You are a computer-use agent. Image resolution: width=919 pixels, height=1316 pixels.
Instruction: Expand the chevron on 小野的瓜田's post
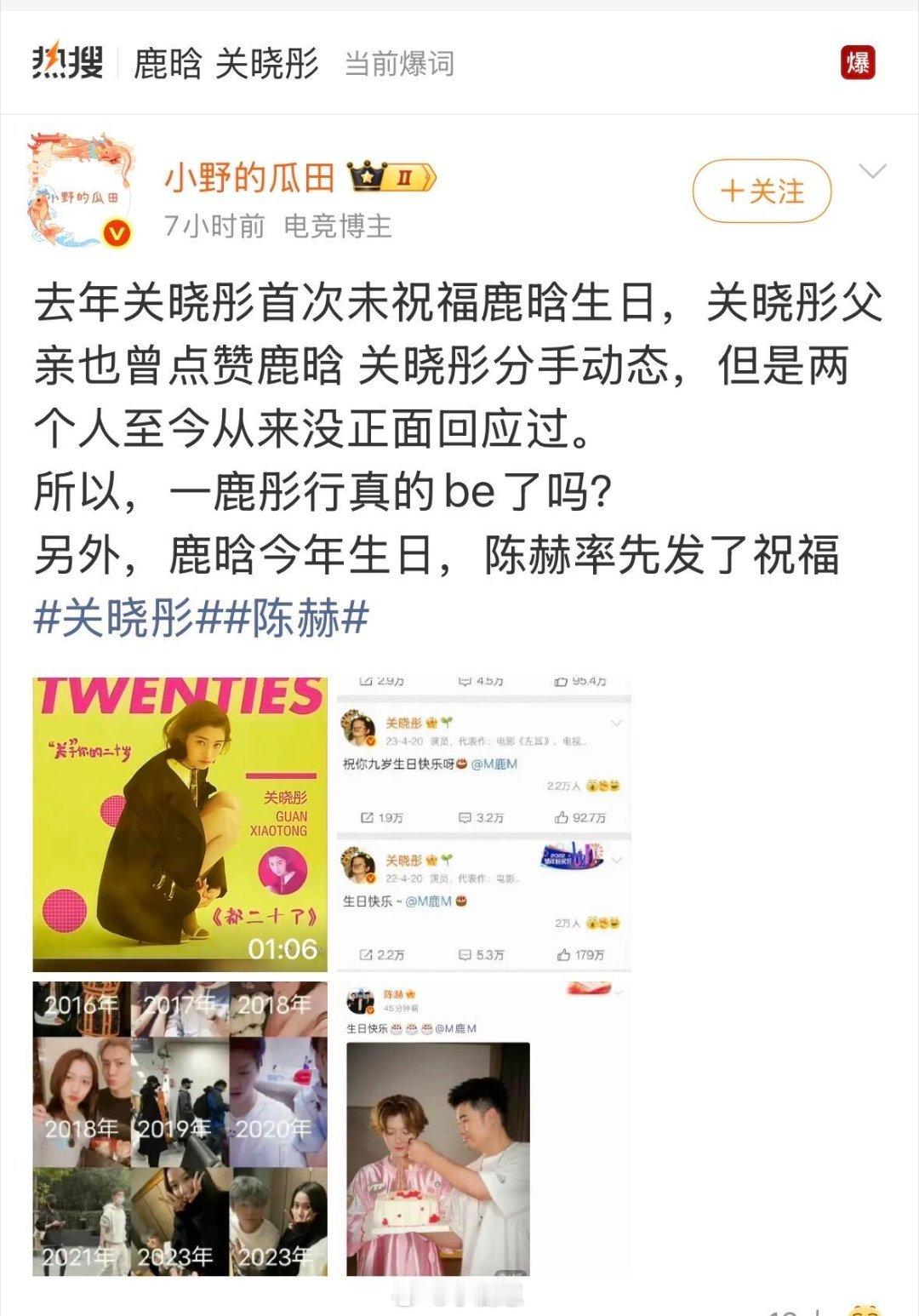click(x=870, y=170)
